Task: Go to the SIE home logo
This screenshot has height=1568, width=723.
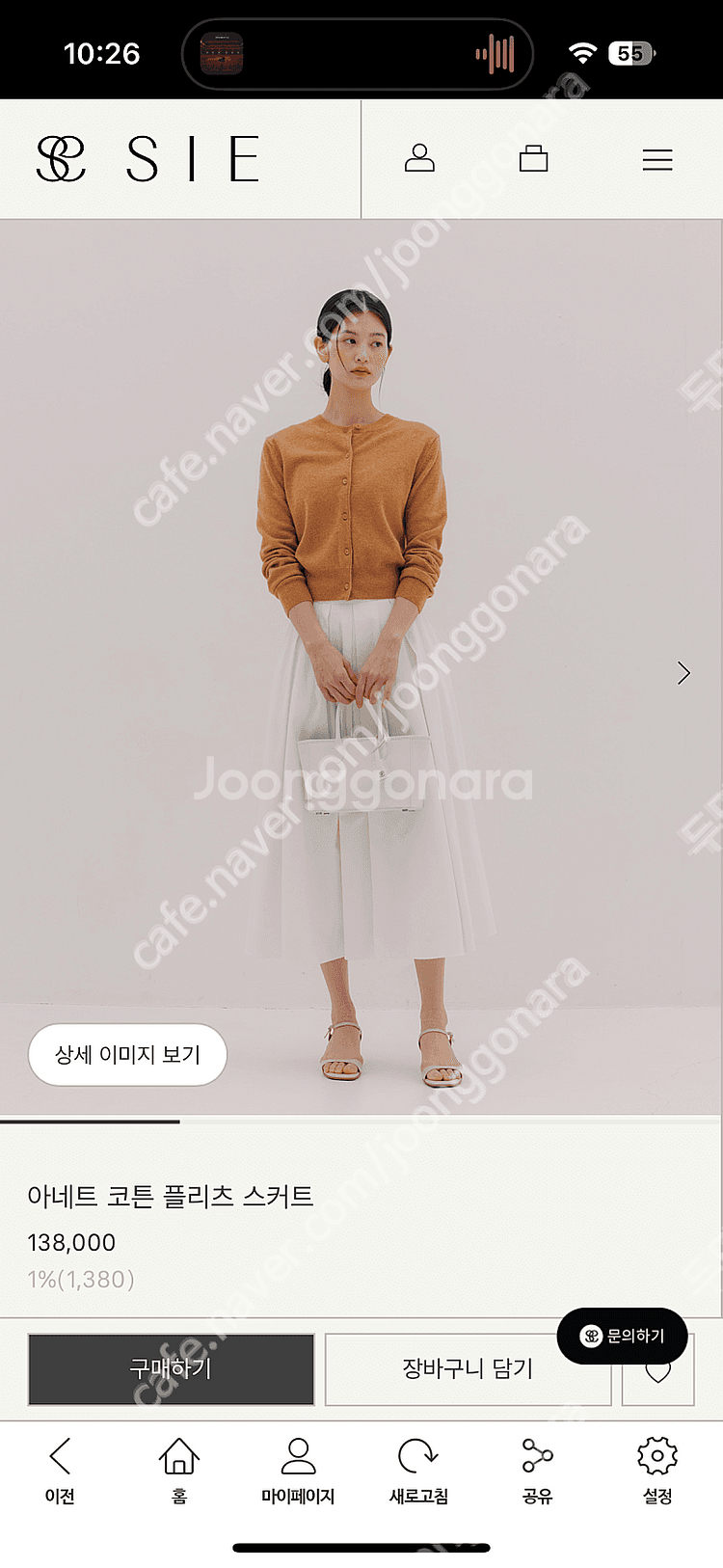Action: 148,159
